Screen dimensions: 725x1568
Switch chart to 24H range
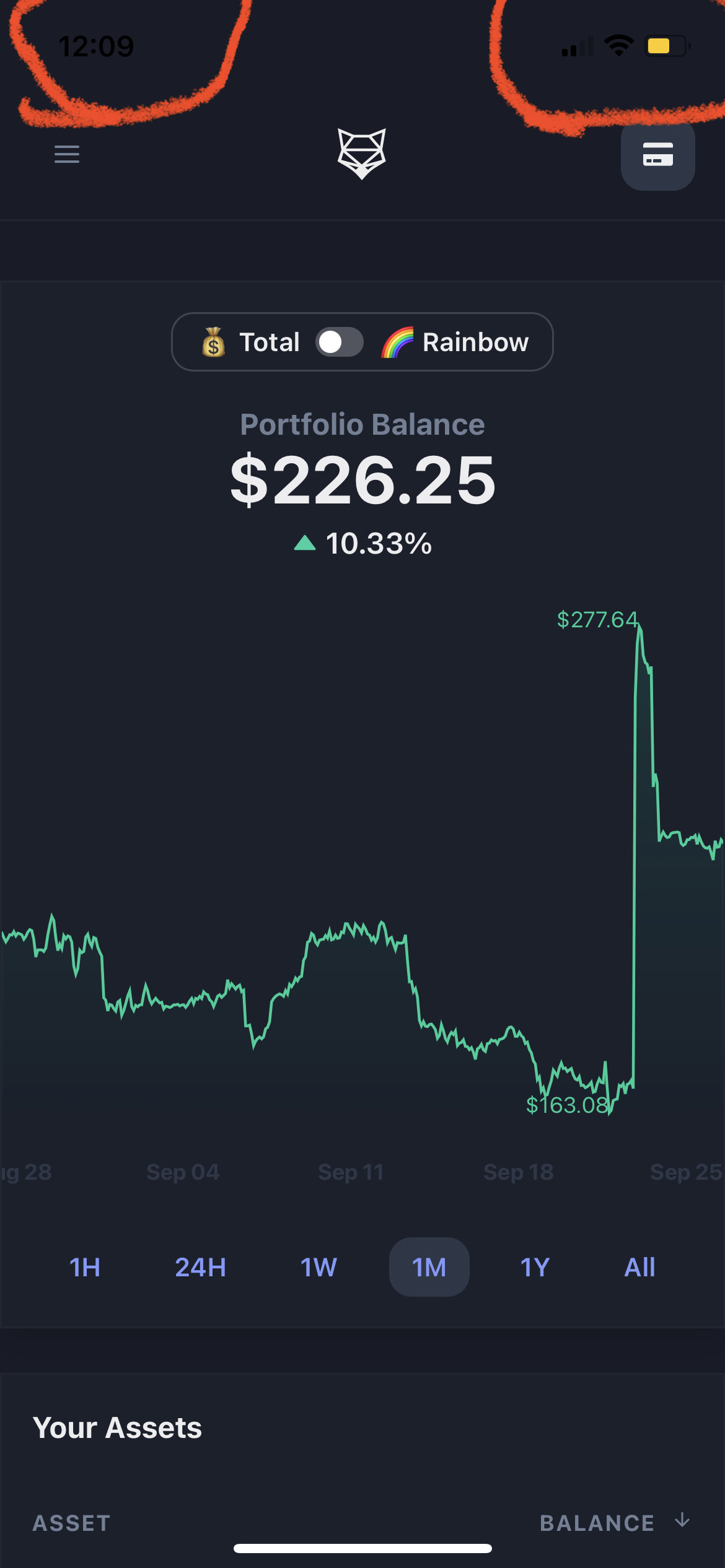pyautogui.click(x=200, y=1268)
